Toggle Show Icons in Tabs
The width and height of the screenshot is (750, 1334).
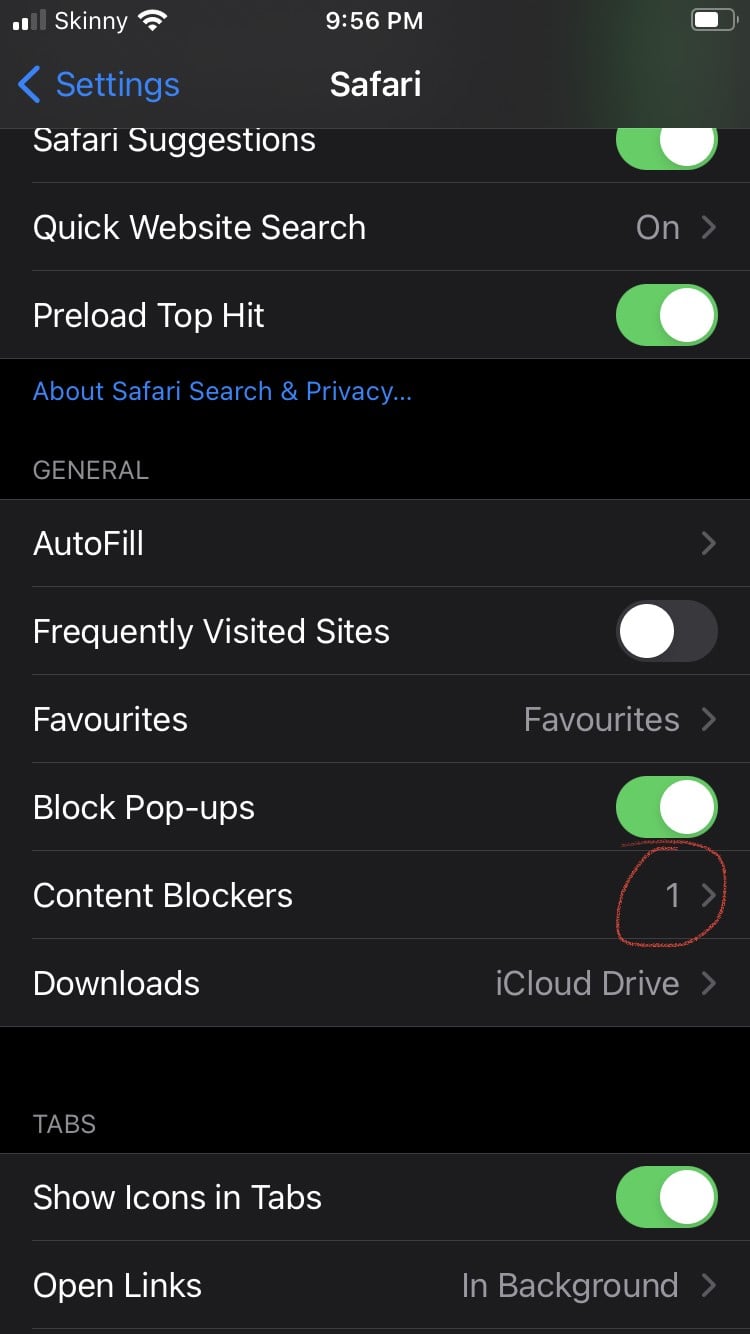tap(666, 1197)
